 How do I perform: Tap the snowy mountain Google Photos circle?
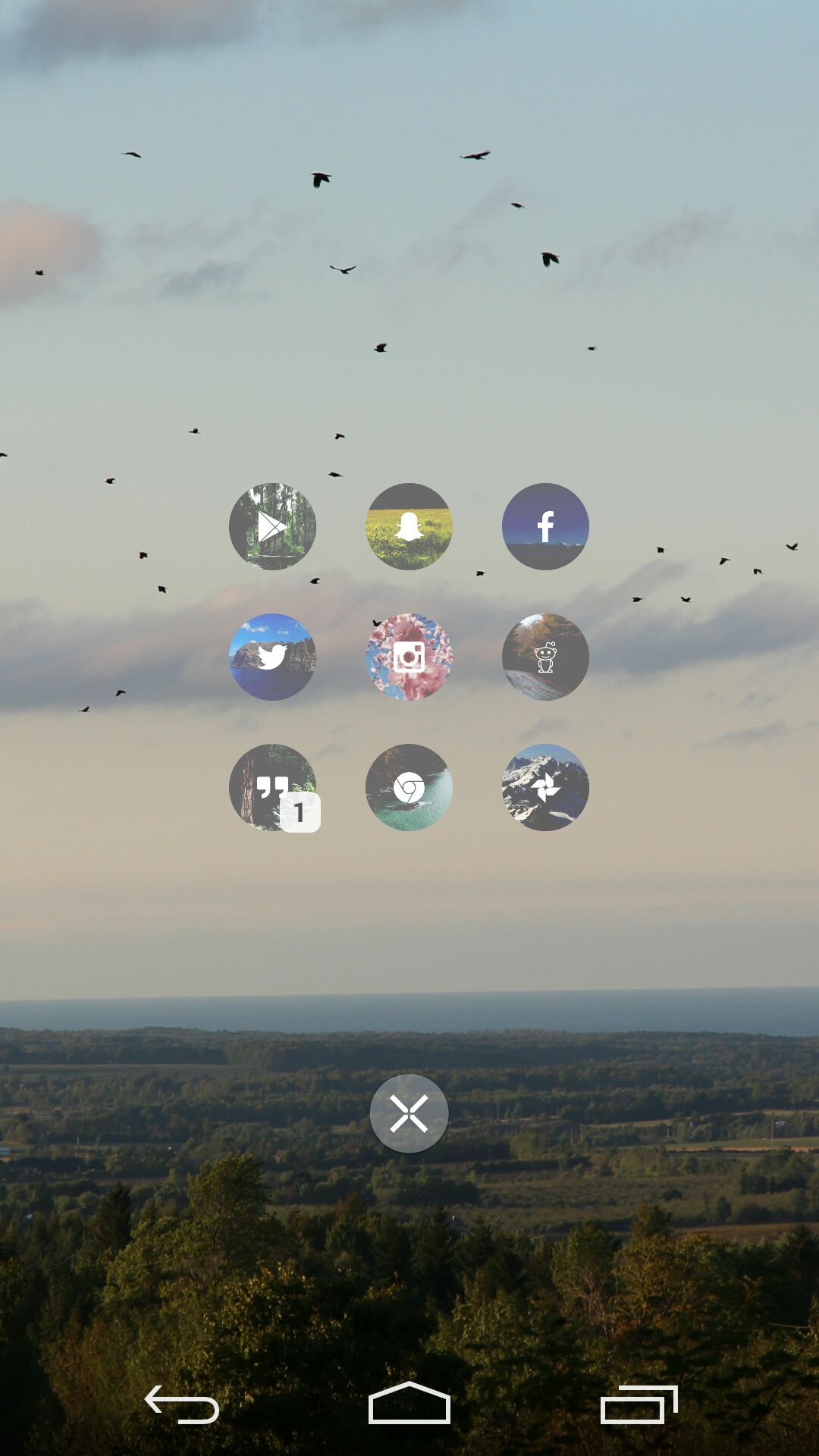(545, 787)
